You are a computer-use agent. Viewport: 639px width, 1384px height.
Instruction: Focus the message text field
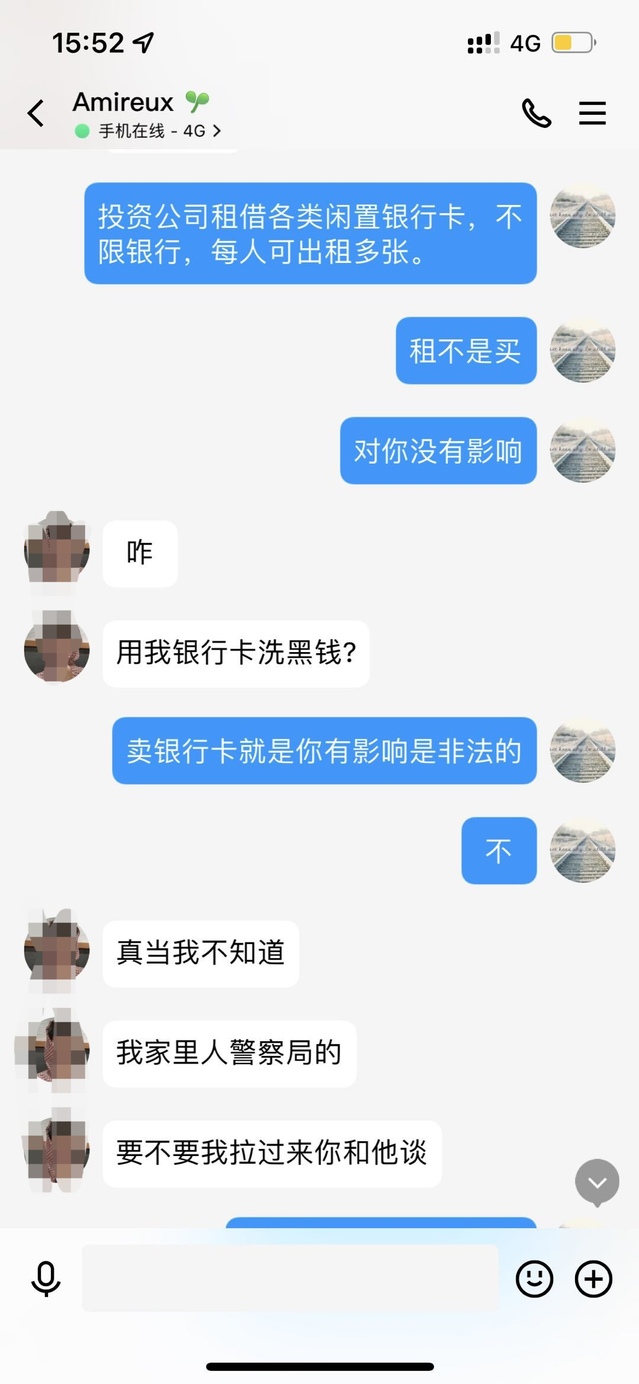tap(290, 1278)
